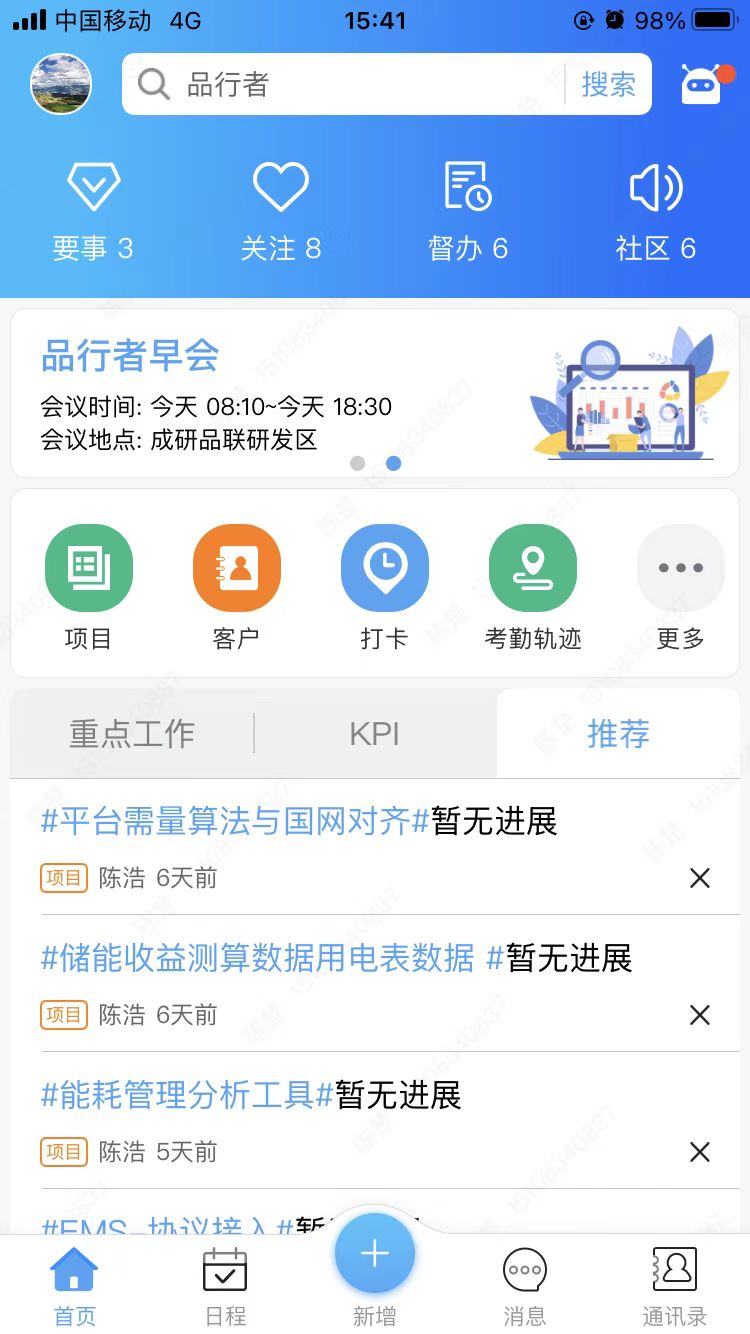Viewport: 750px width, 1334px height.
Task: Select the second carousel dot
Action: (393, 463)
